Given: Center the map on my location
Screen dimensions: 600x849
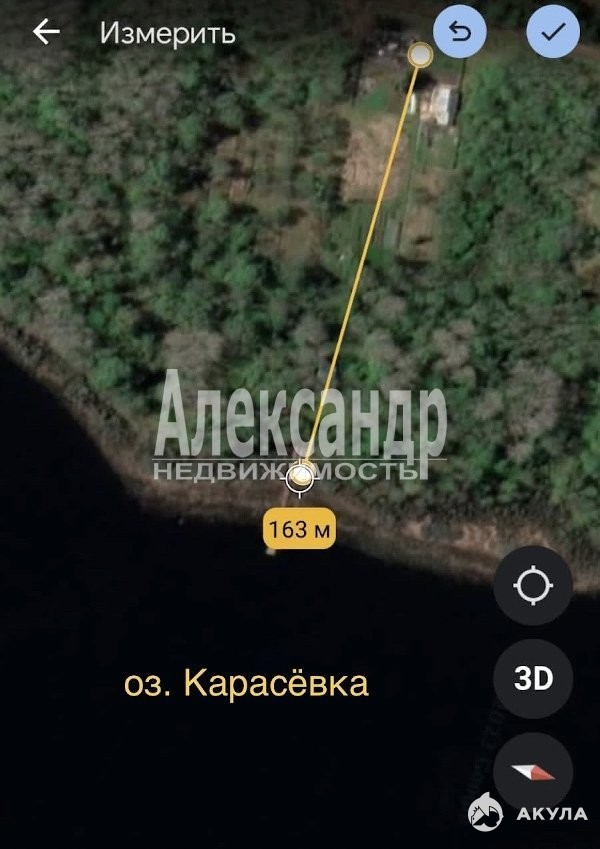Looking at the screenshot, I should [x=533, y=585].
